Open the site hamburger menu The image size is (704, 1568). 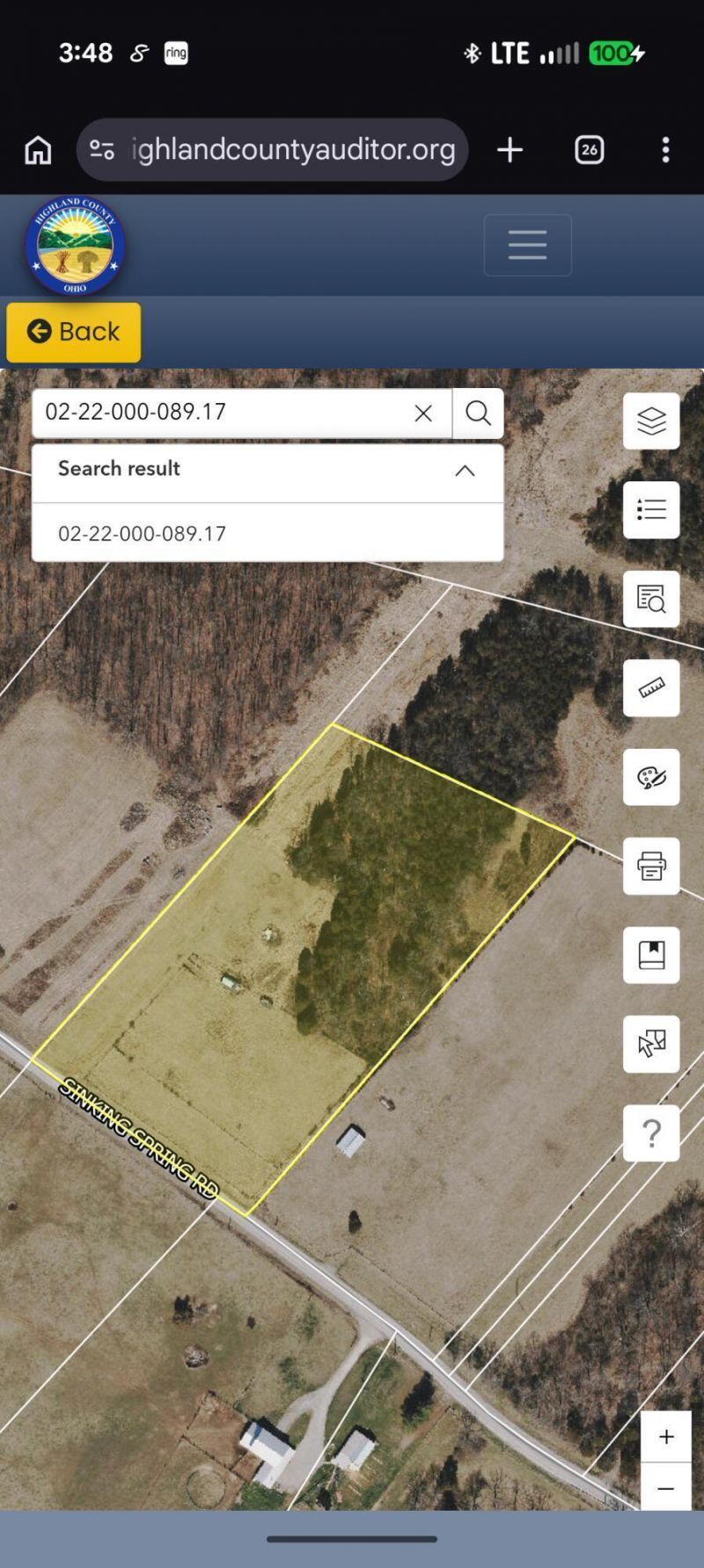click(527, 245)
